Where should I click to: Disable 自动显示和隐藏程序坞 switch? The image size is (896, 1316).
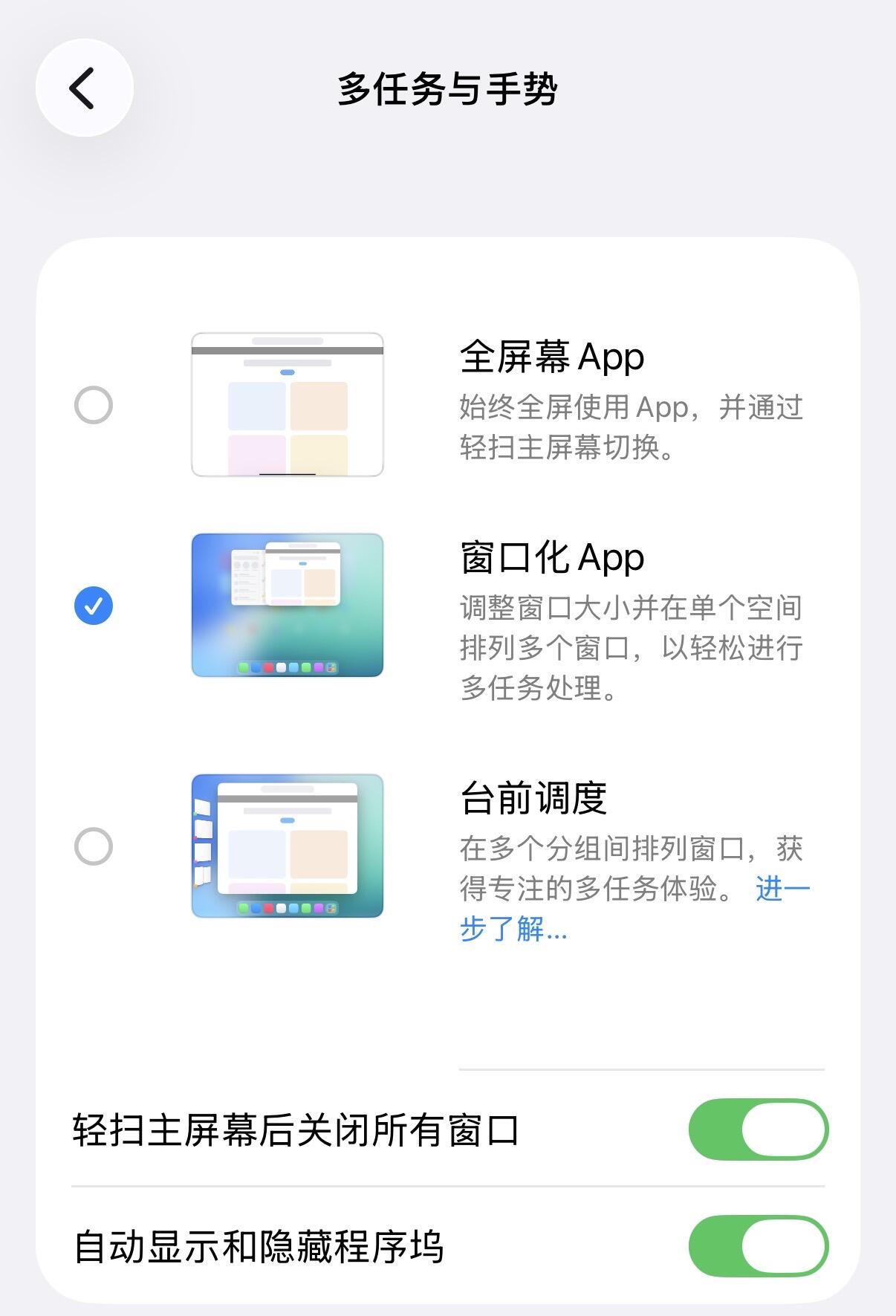(x=758, y=1246)
